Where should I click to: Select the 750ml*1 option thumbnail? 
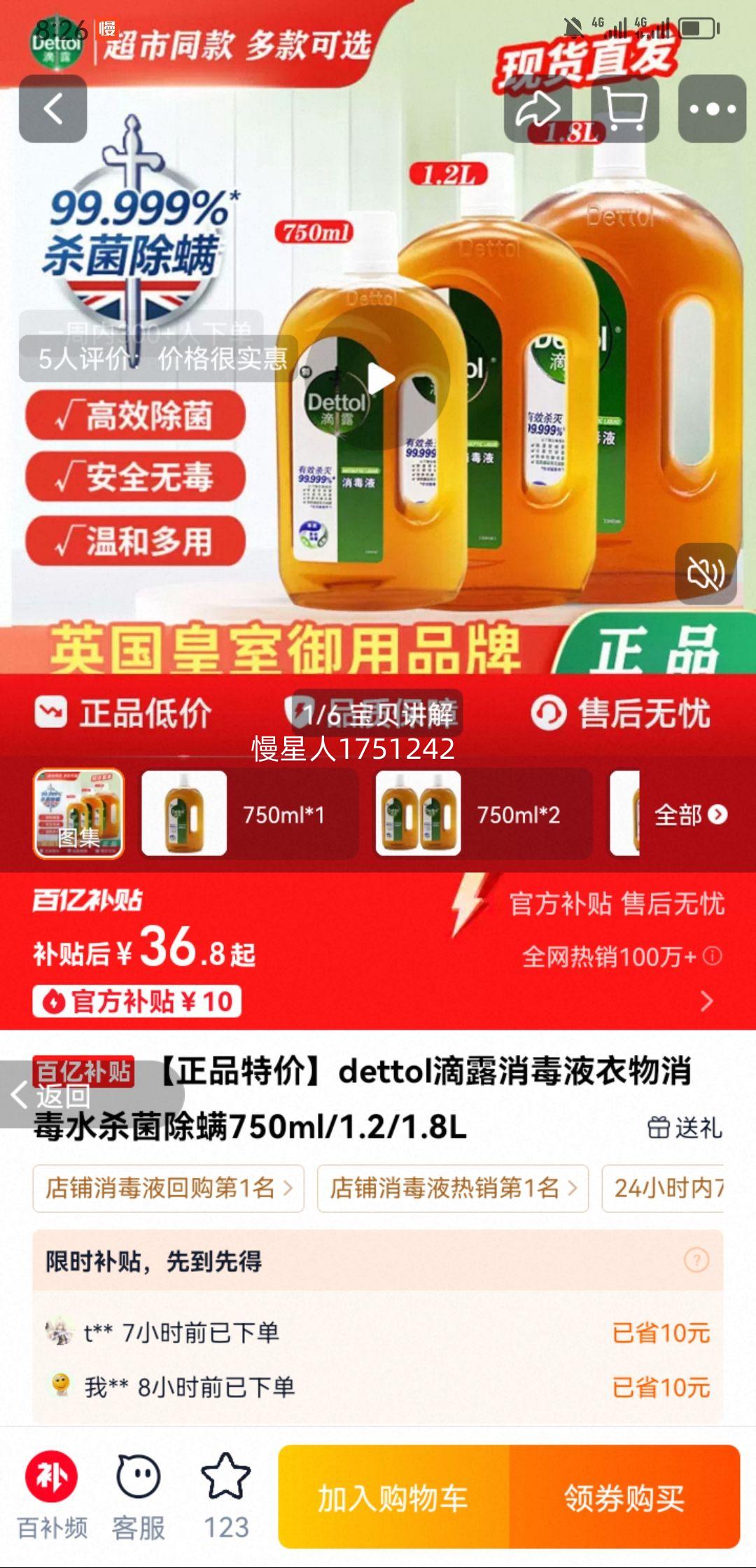point(249,813)
